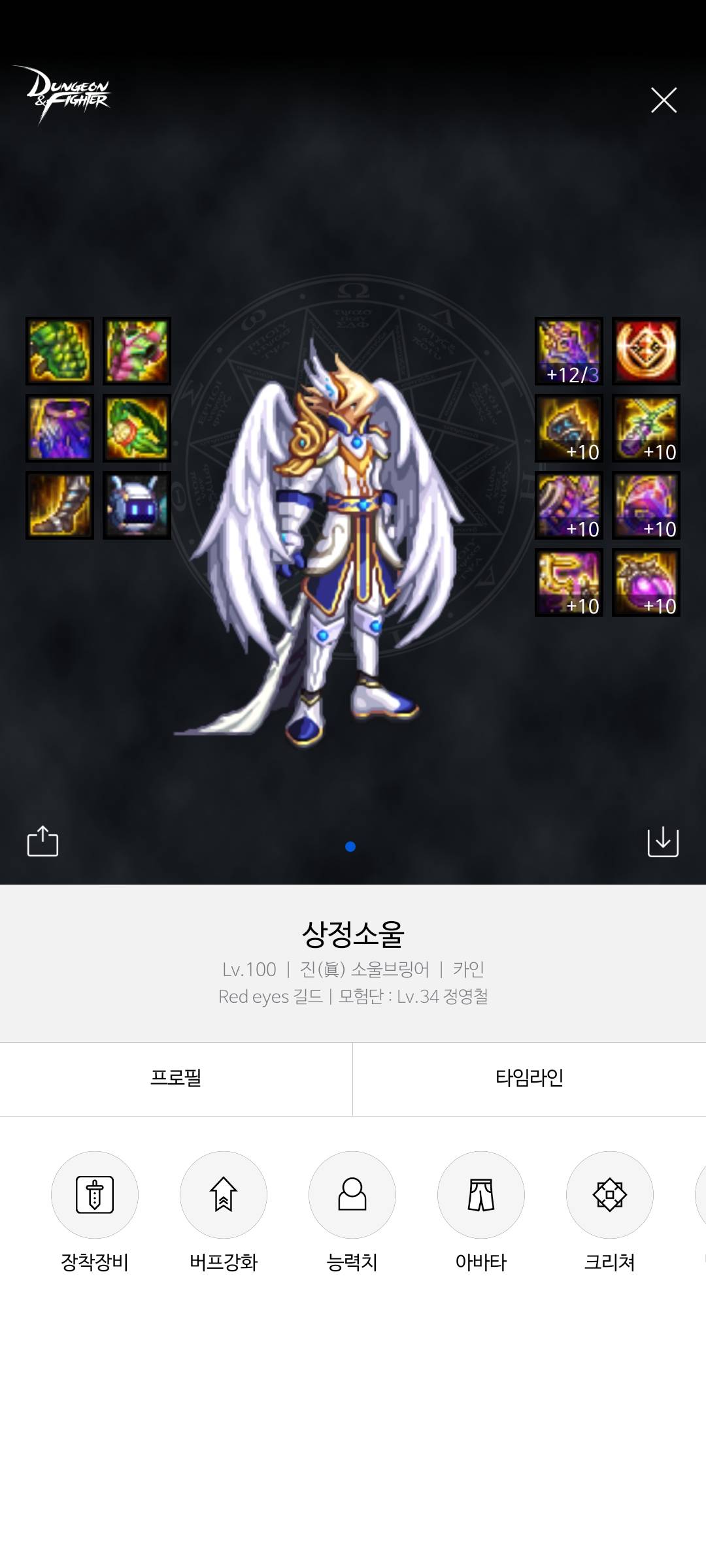Open 버프강화 buff enhancement

tap(224, 1194)
